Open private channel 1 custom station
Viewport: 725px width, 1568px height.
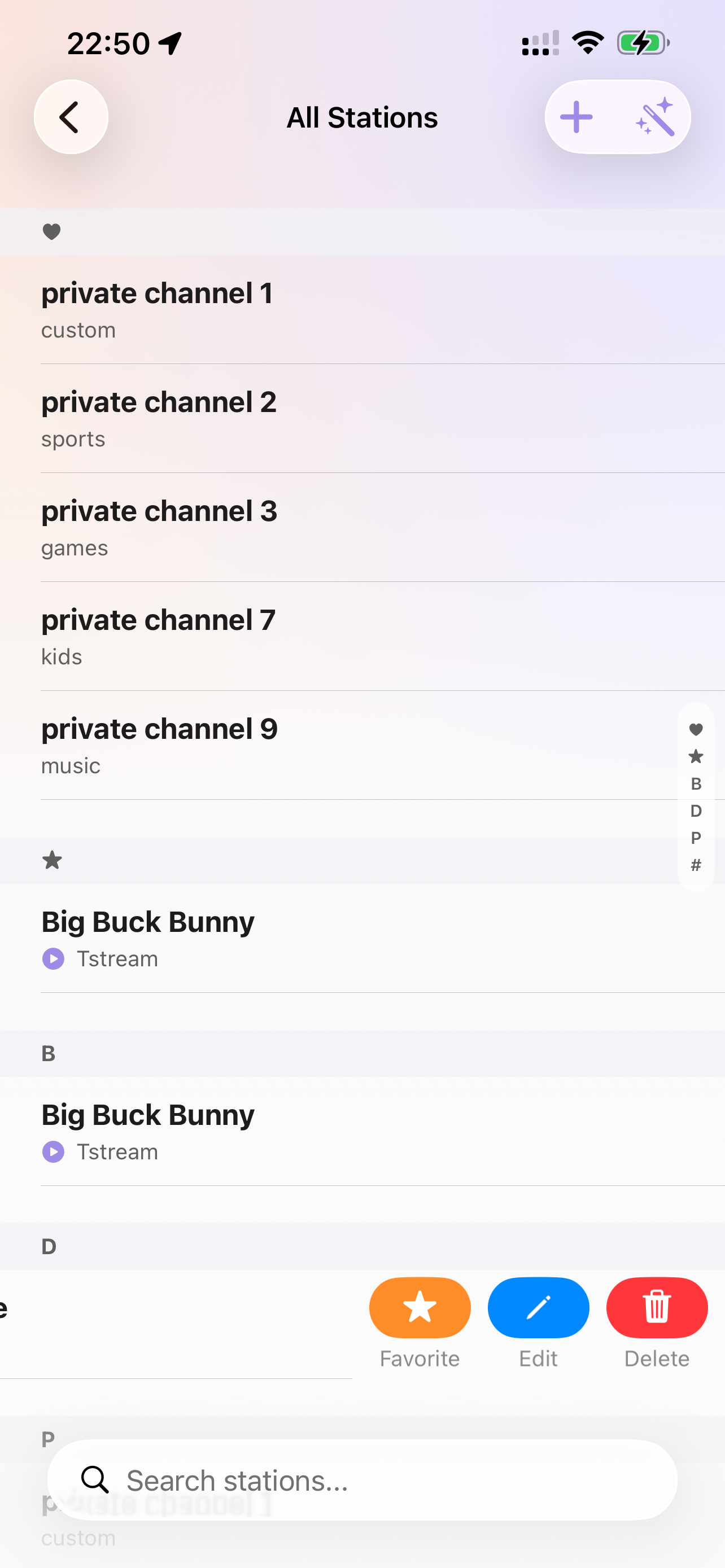(x=363, y=310)
